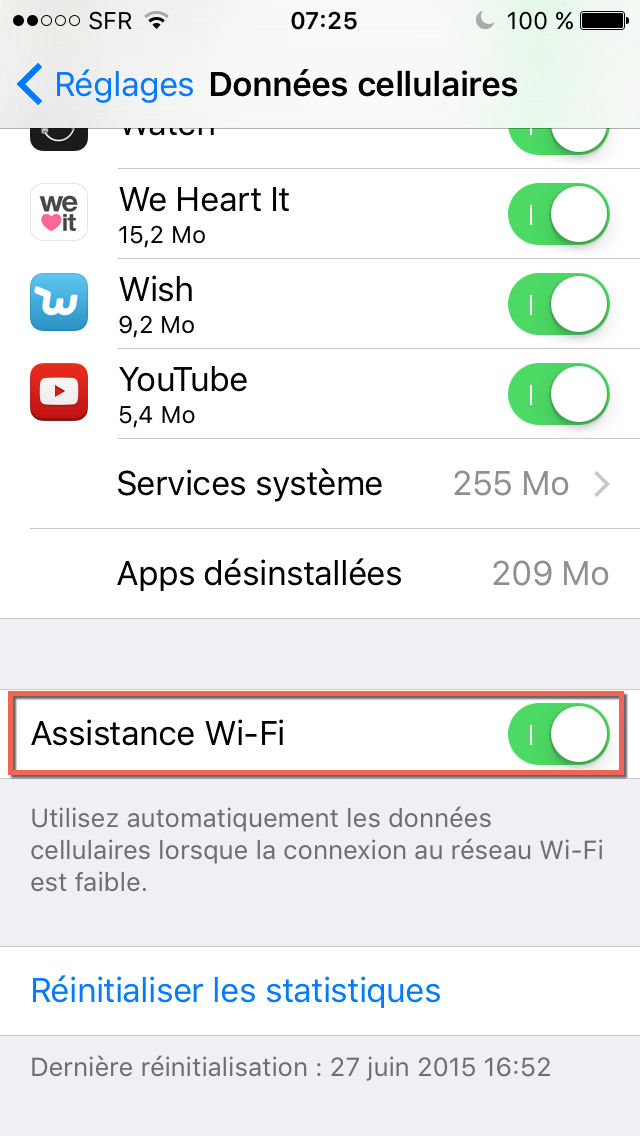Tap Réinitialiser les statistiques
This screenshot has height=1136, width=640.
point(236,990)
